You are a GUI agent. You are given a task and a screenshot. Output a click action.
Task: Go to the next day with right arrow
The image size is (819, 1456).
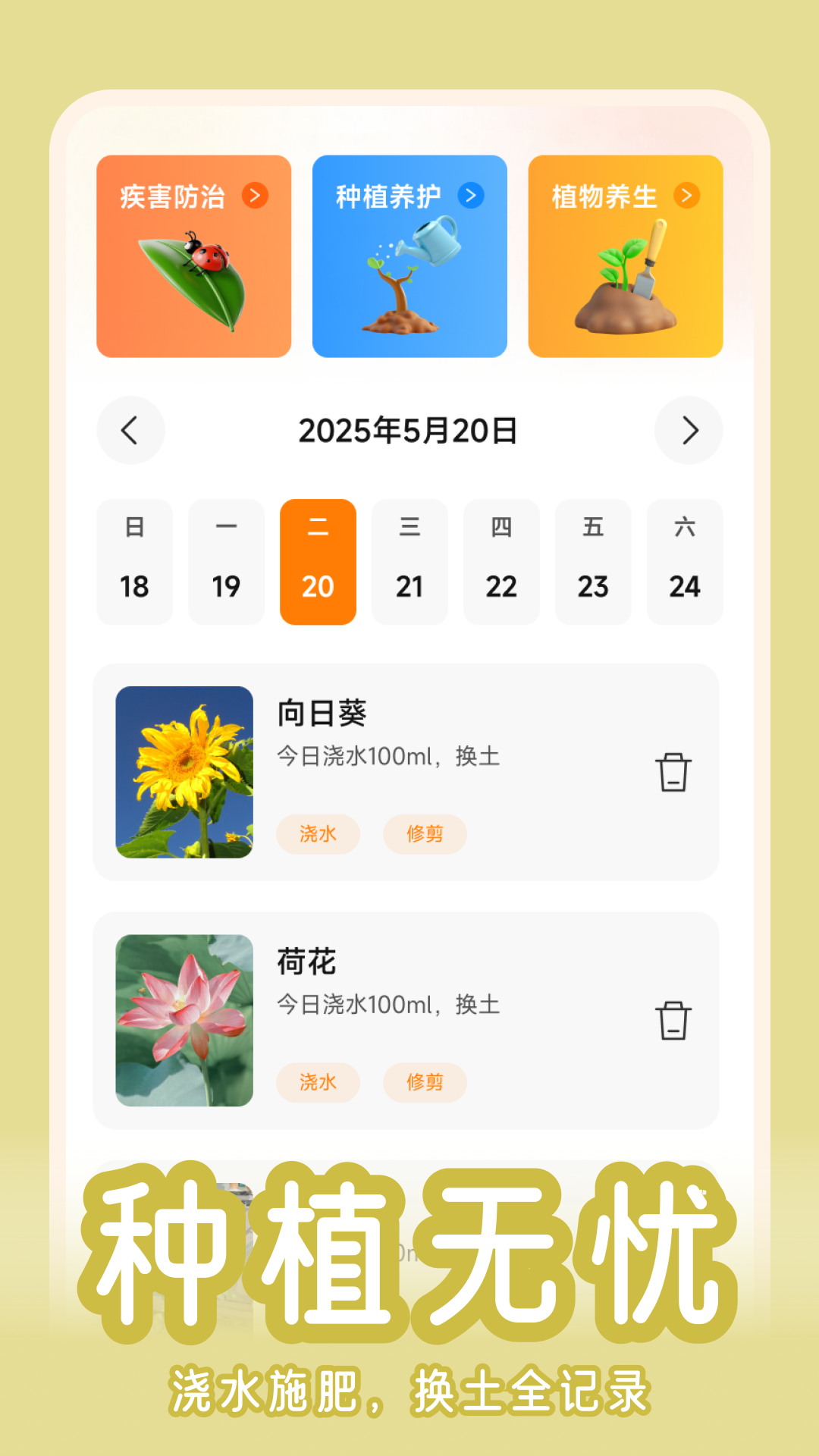689,429
